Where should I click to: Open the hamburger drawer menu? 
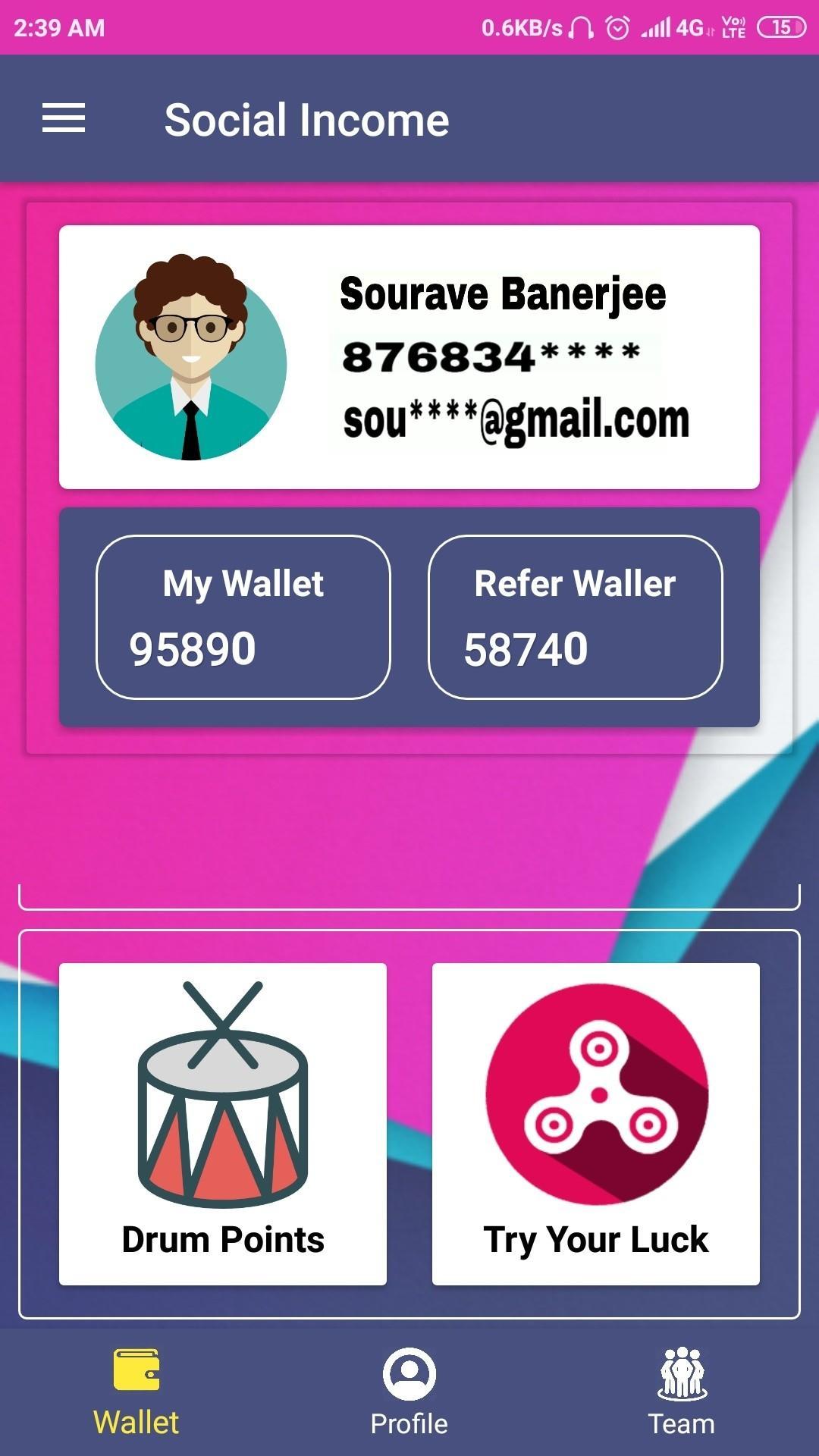click(x=64, y=118)
